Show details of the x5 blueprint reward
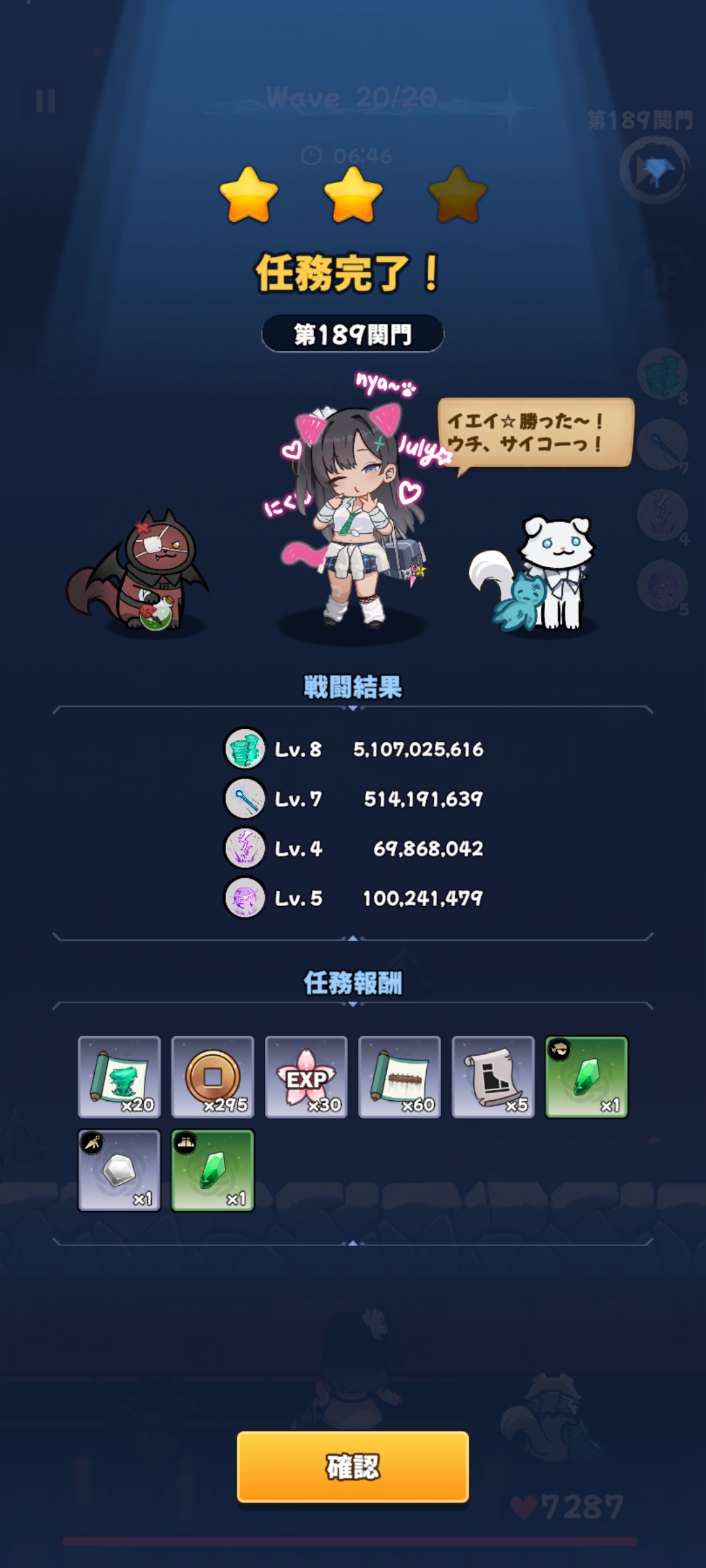706x1568 pixels. (493, 1077)
